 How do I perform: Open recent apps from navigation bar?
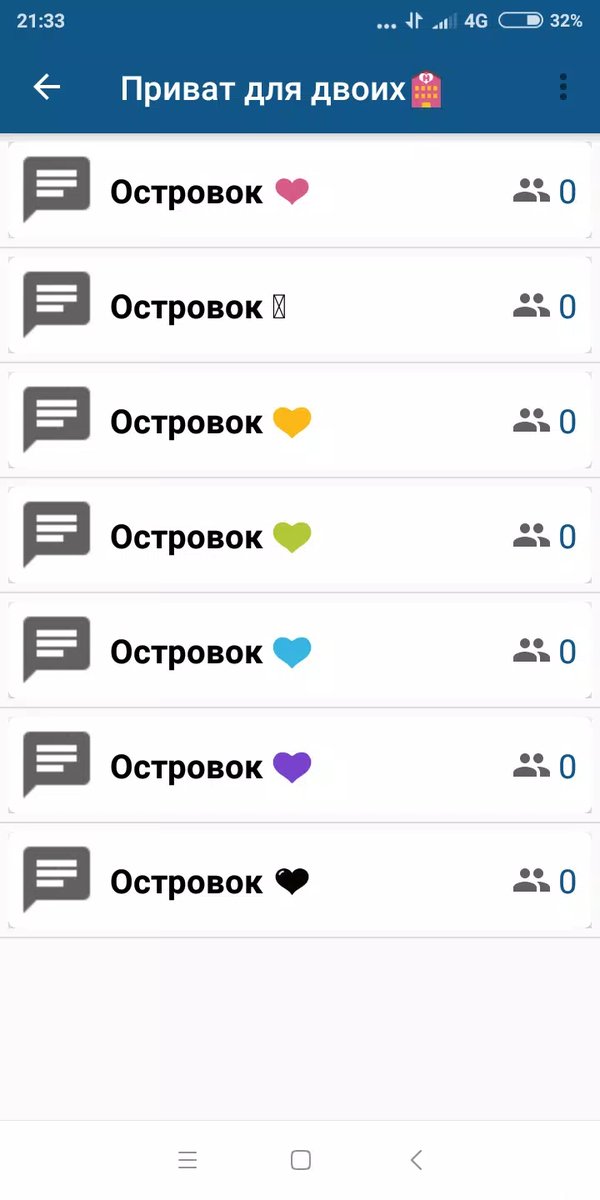pos(187,1160)
